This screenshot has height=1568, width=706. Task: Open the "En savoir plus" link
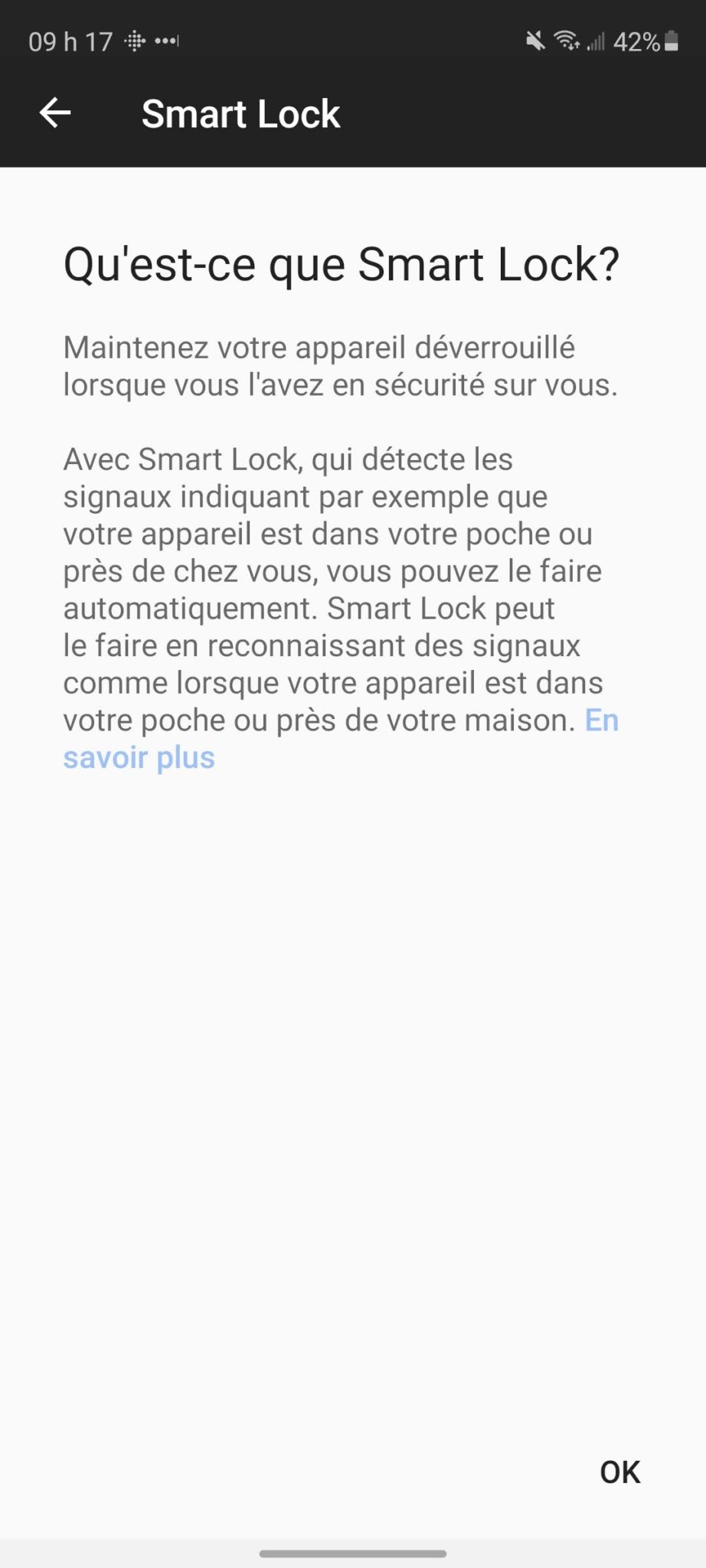(139, 757)
